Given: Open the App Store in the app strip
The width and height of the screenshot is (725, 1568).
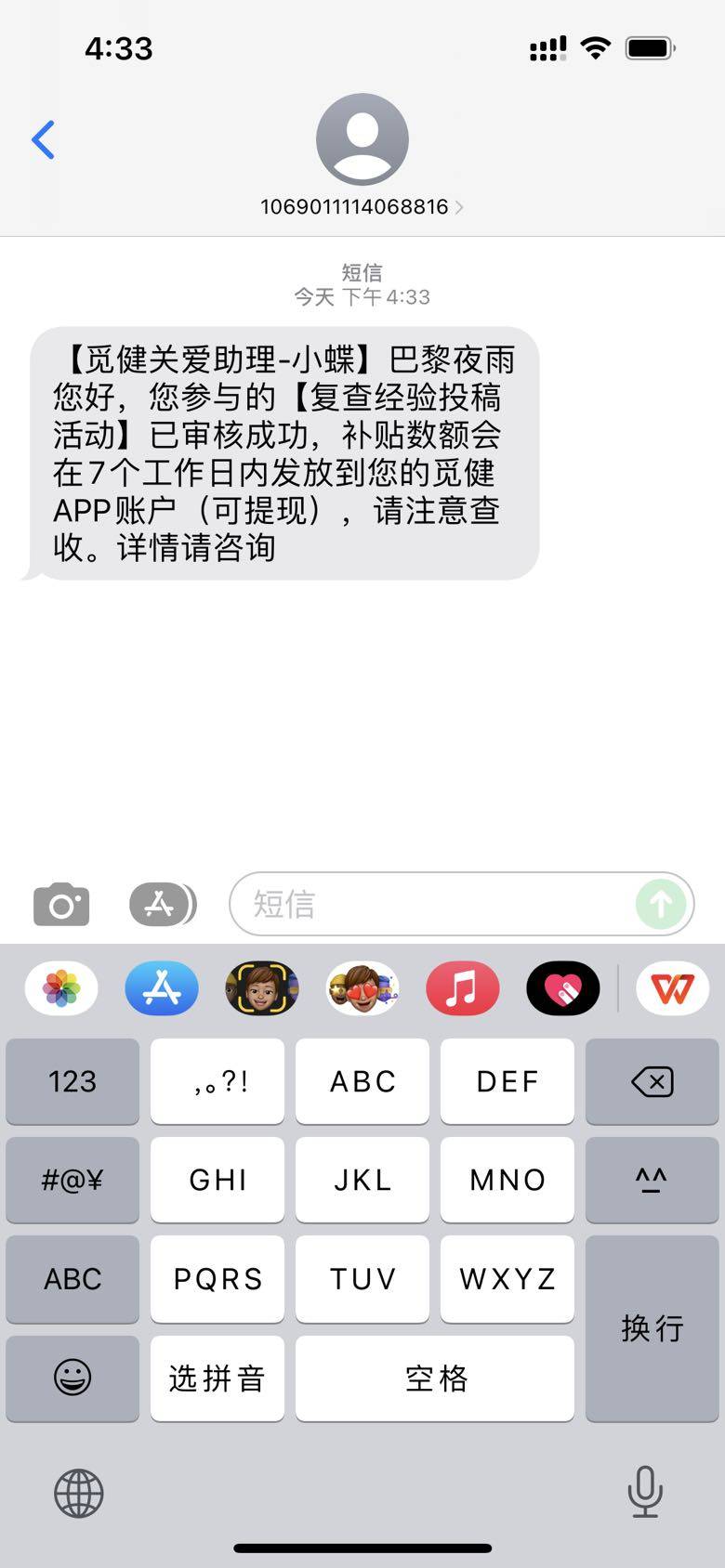Looking at the screenshot, I should [x=162, y=987].
